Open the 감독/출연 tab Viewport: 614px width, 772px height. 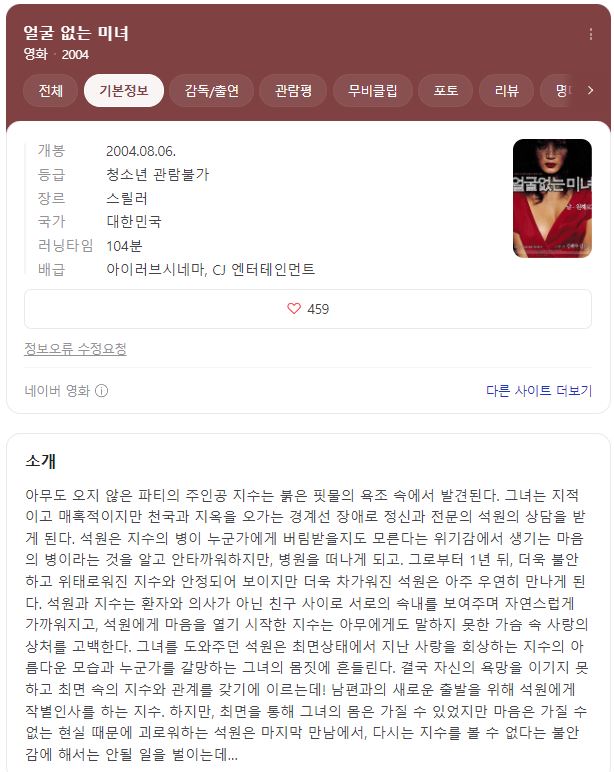[212, 90]
